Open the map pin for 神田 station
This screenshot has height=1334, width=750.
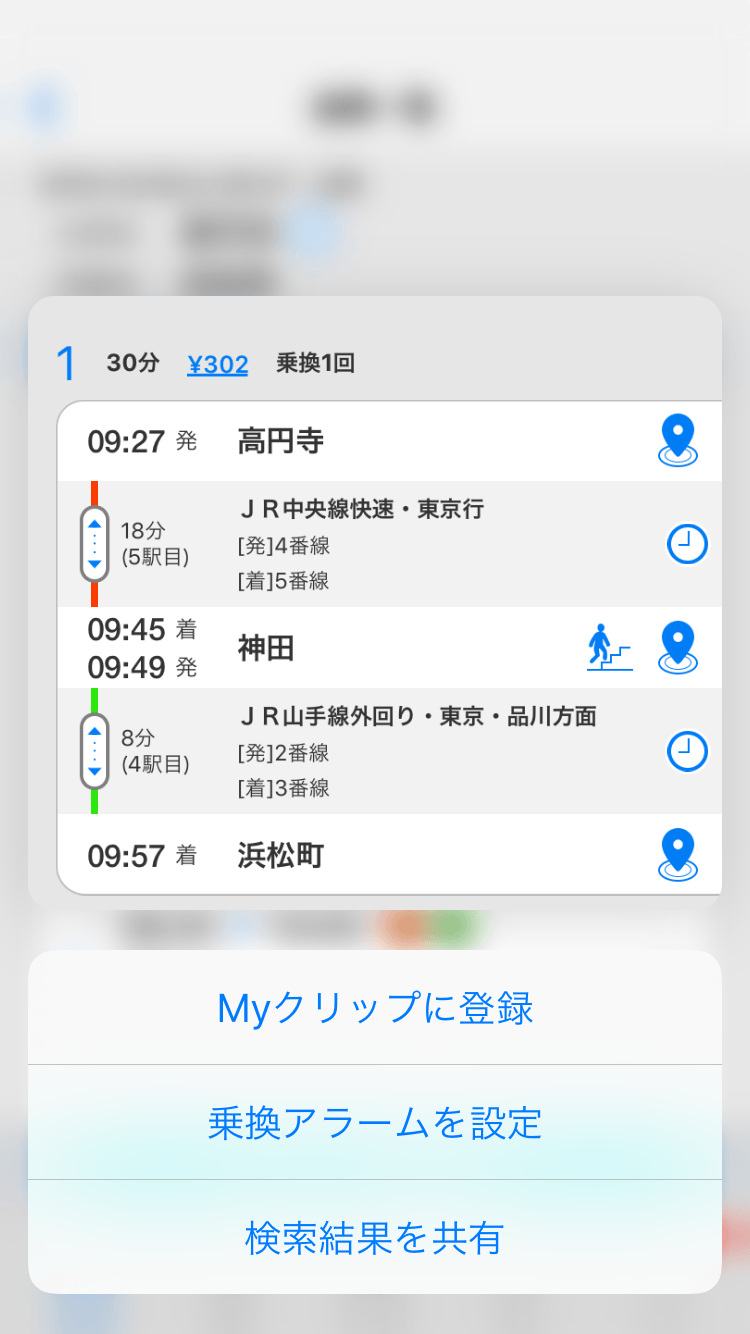pos(678,648)
